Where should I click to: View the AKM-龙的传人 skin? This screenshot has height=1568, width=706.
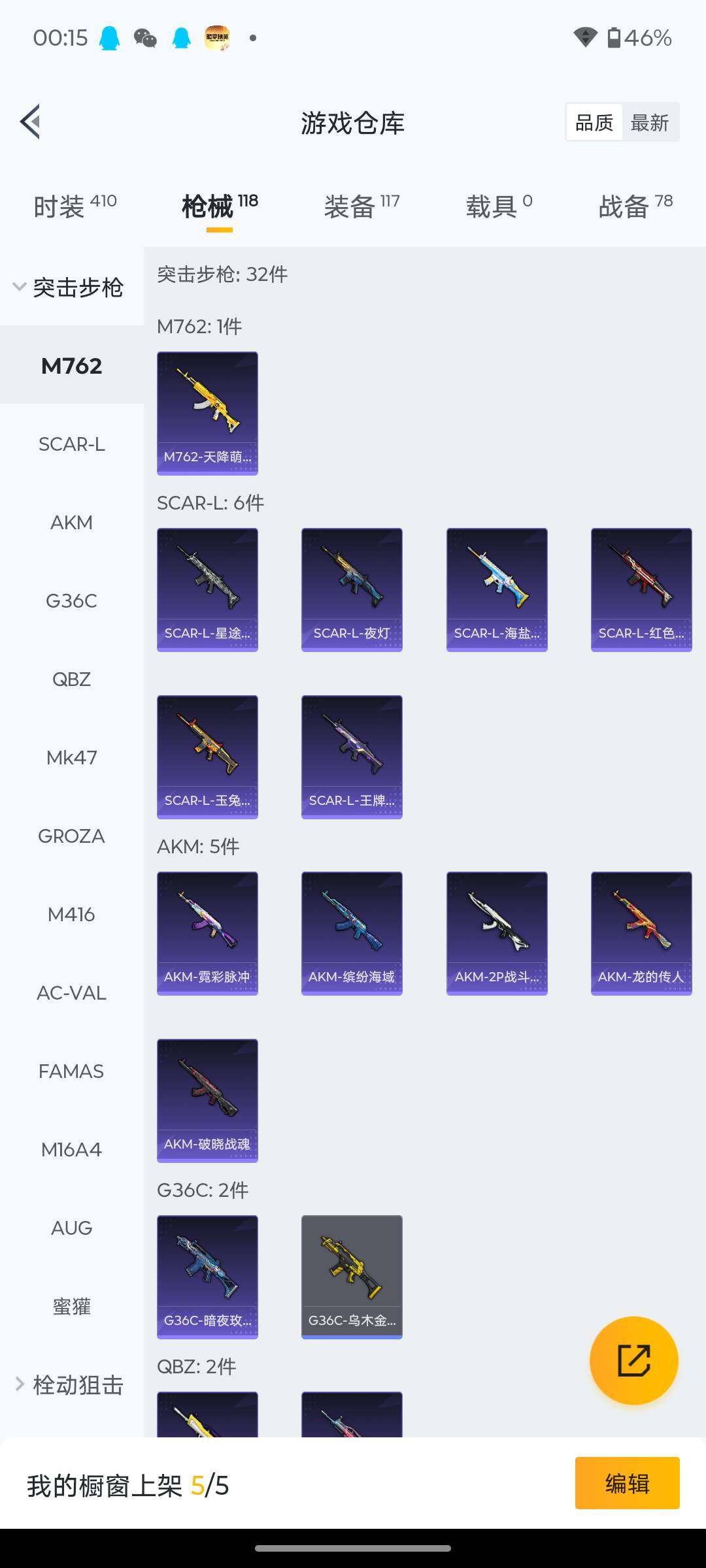point(641,933)
